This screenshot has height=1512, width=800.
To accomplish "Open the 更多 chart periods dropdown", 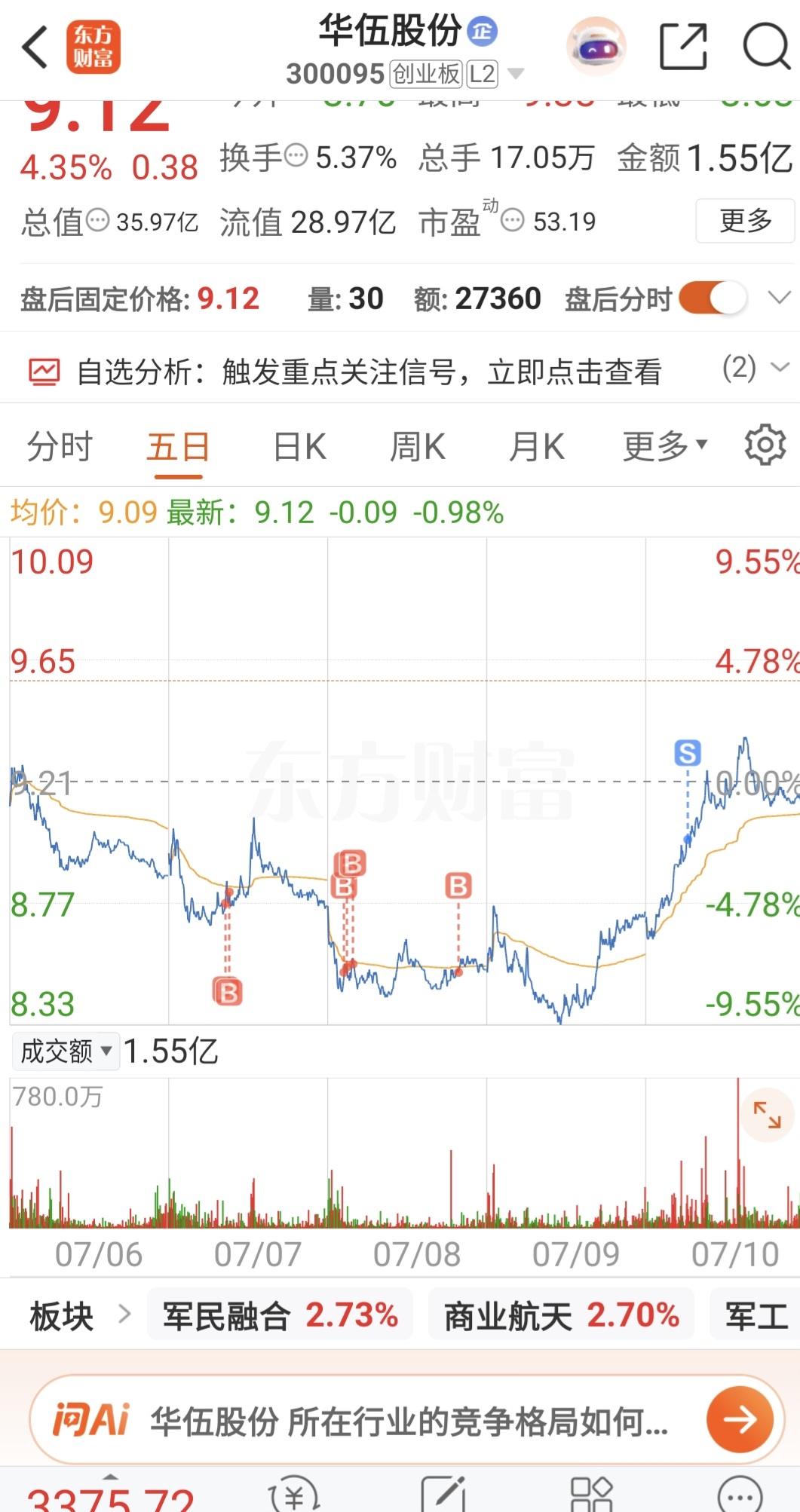I will tap(664, 447).
